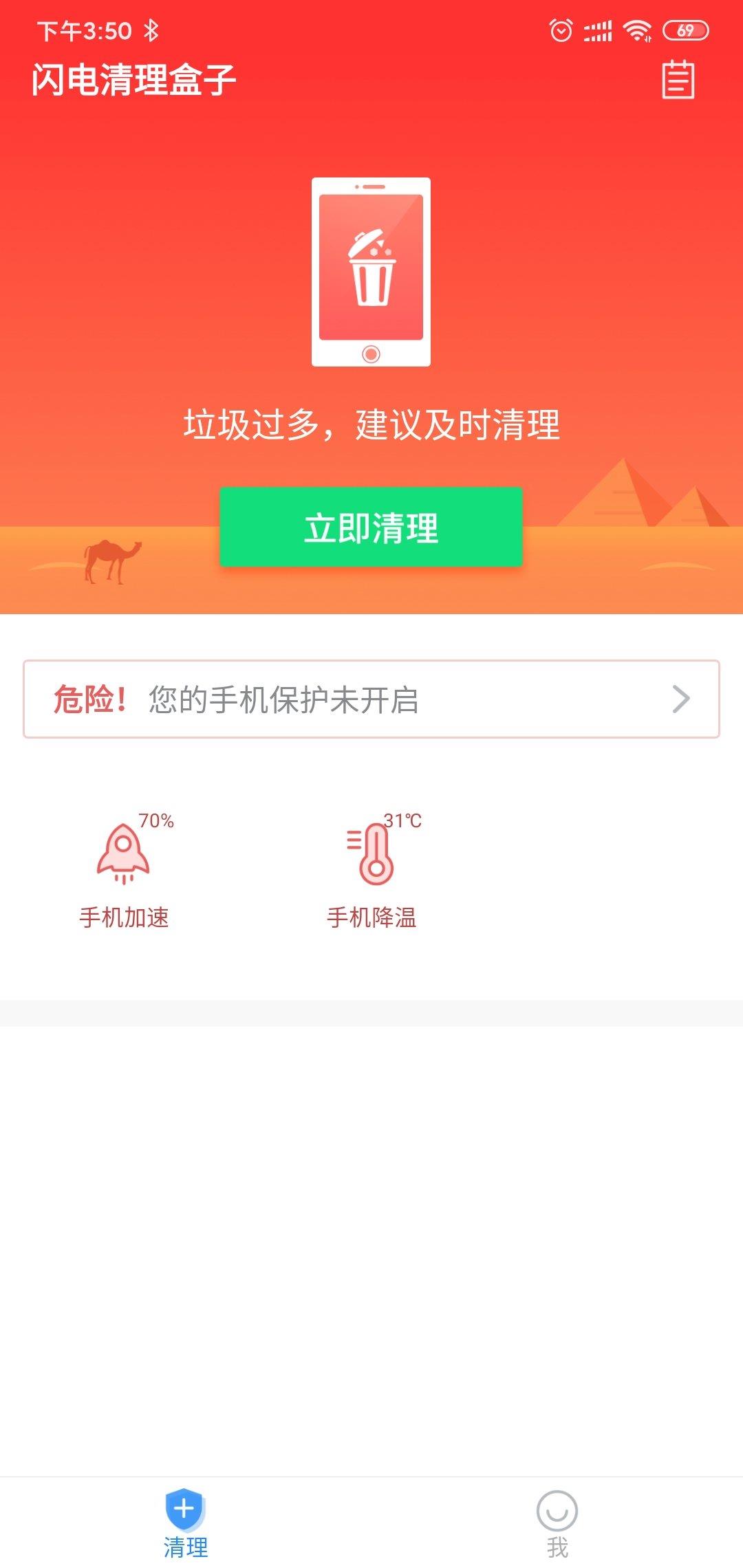Tap the green 立即清理 button
The height and width of the screenshot is (1568, 743).
tap(371, 527)
